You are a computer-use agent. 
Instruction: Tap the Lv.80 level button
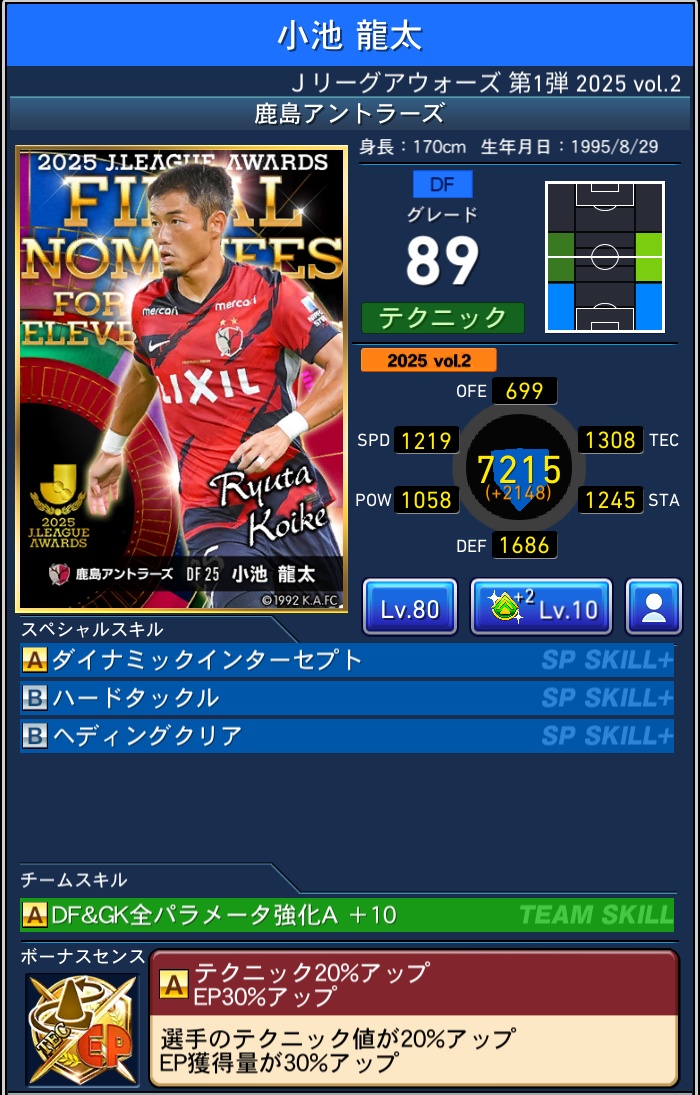tap(409, 607)
